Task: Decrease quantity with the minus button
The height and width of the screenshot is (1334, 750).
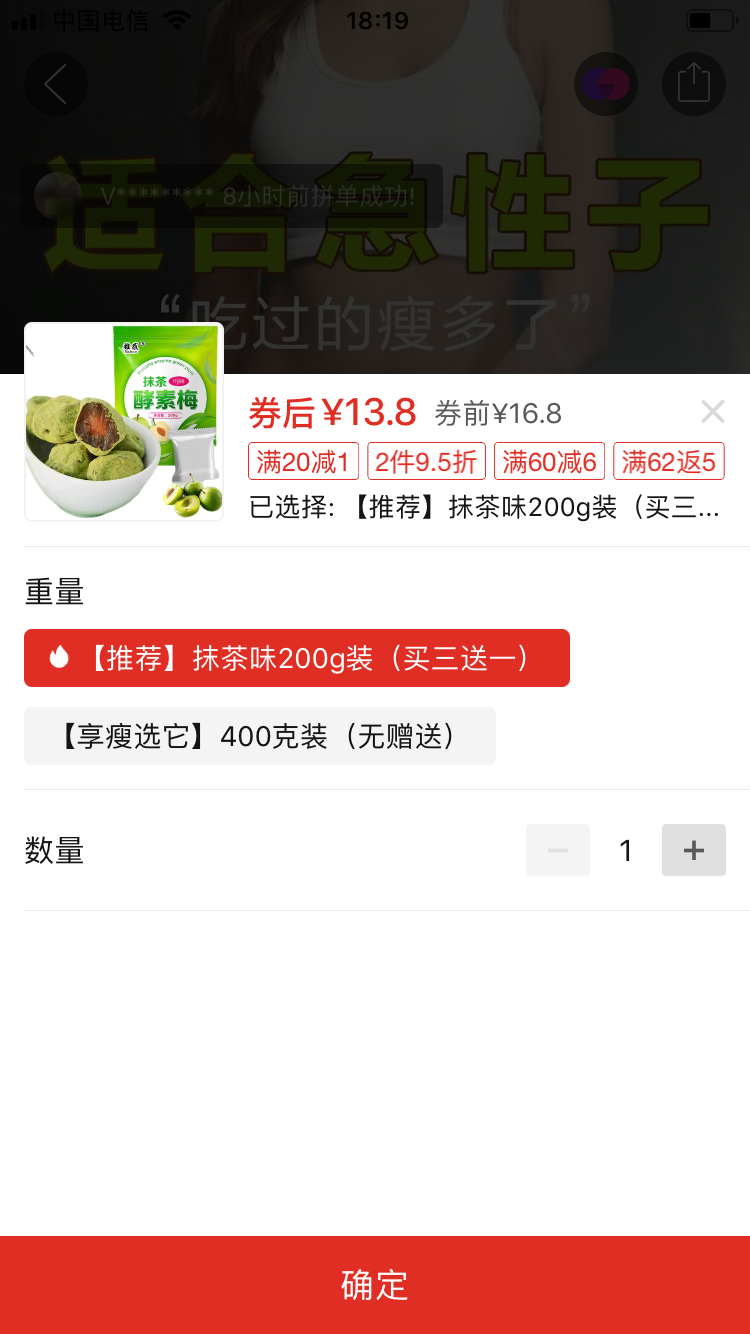Action: point(558,851)
